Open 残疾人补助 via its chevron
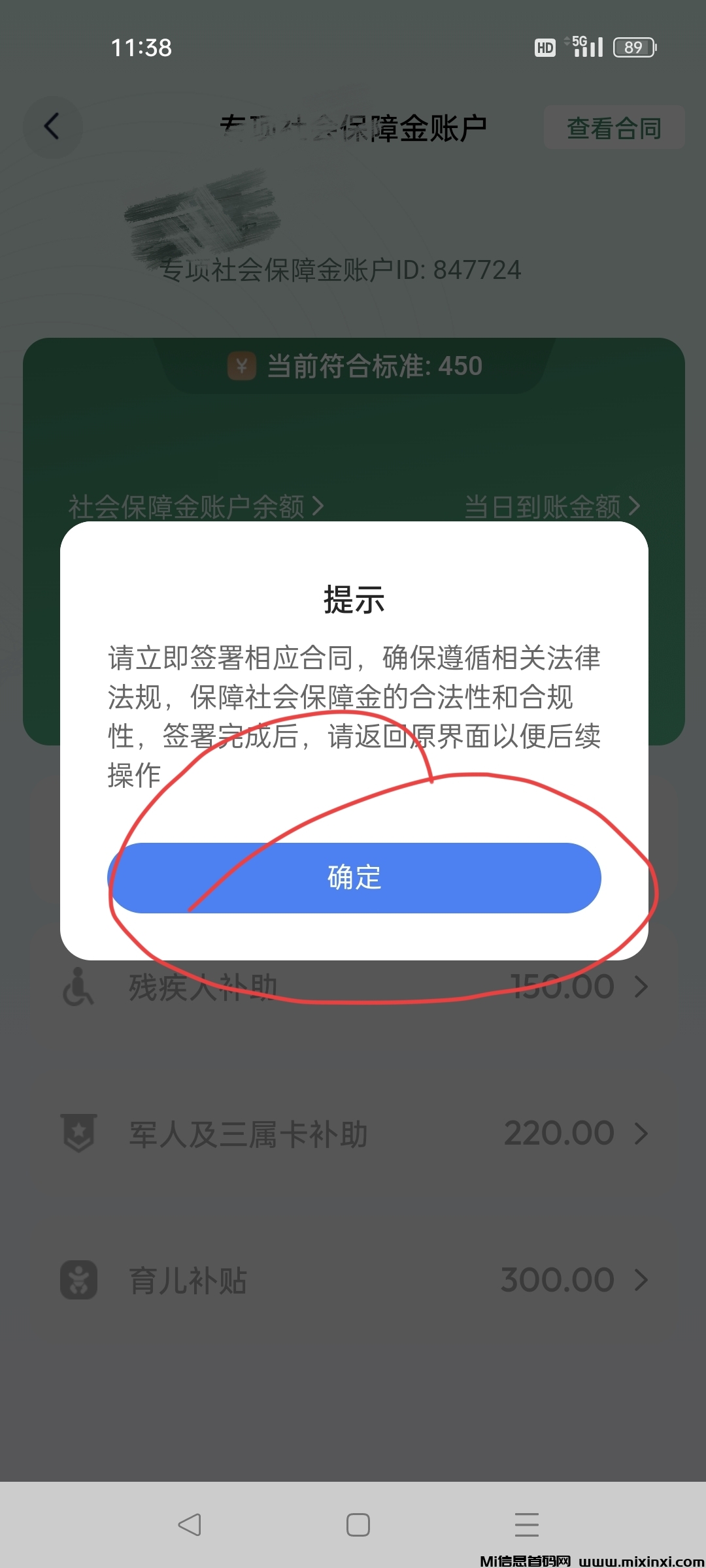706x1568 pixels. coord(641,985)
